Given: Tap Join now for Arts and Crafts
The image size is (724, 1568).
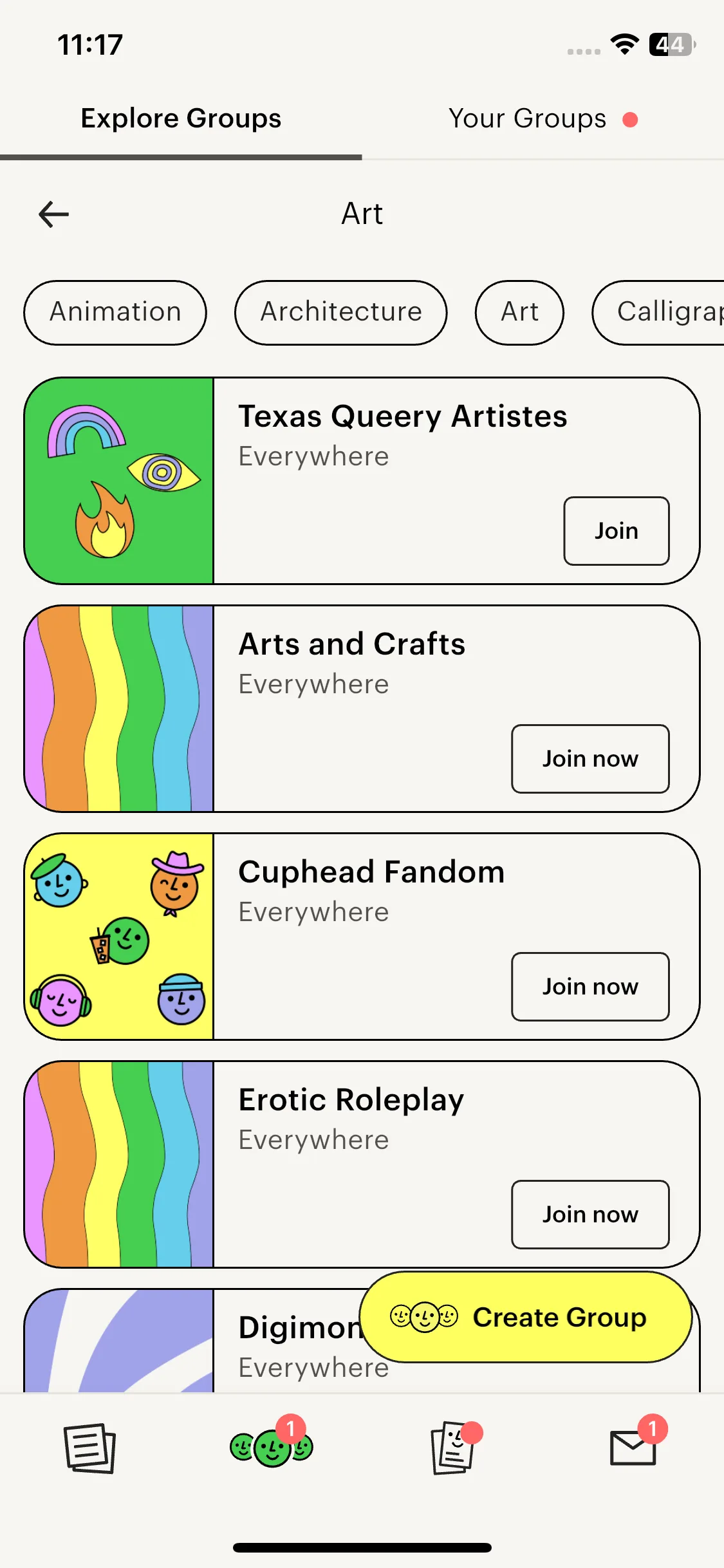Looking at the screenshot, I should pyautogui.click(x=589, y=759).
